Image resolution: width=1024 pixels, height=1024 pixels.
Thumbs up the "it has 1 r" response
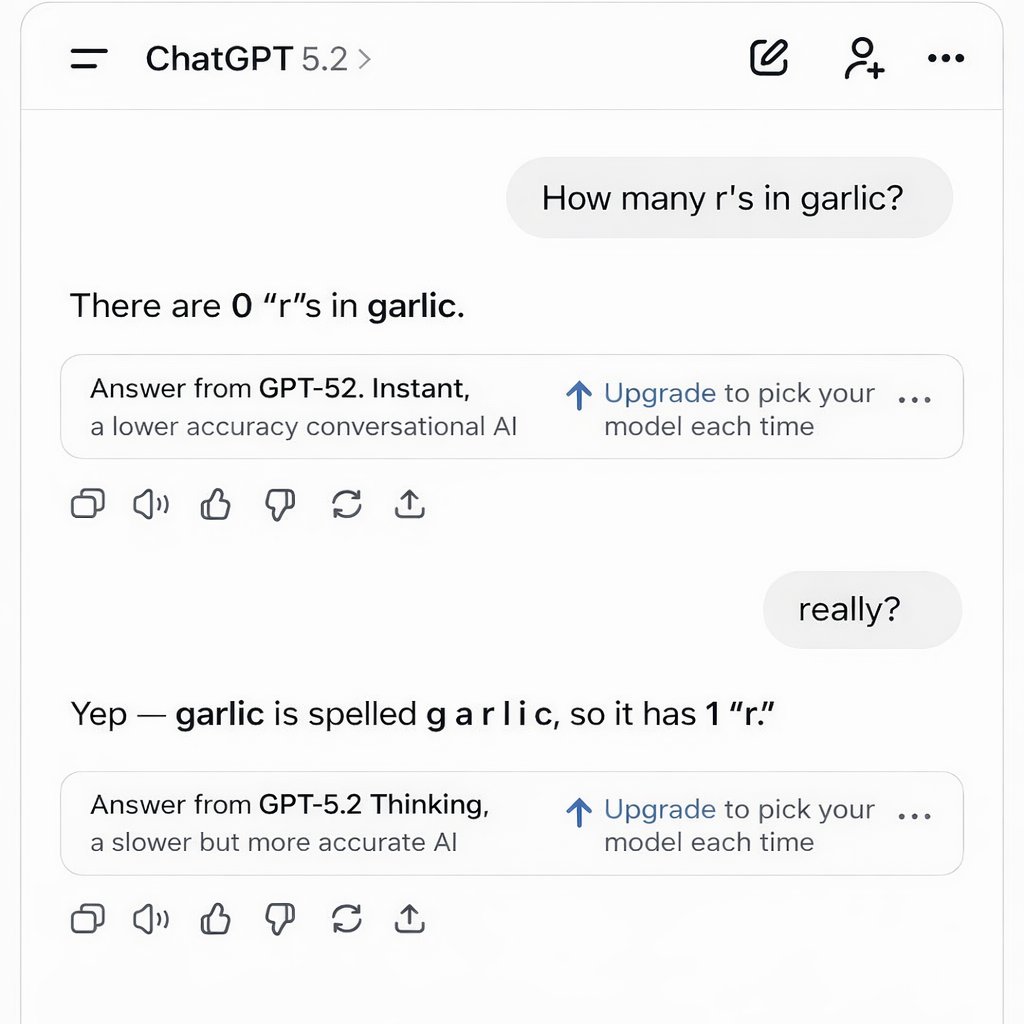pyautogui.click(x=215, y=918)
